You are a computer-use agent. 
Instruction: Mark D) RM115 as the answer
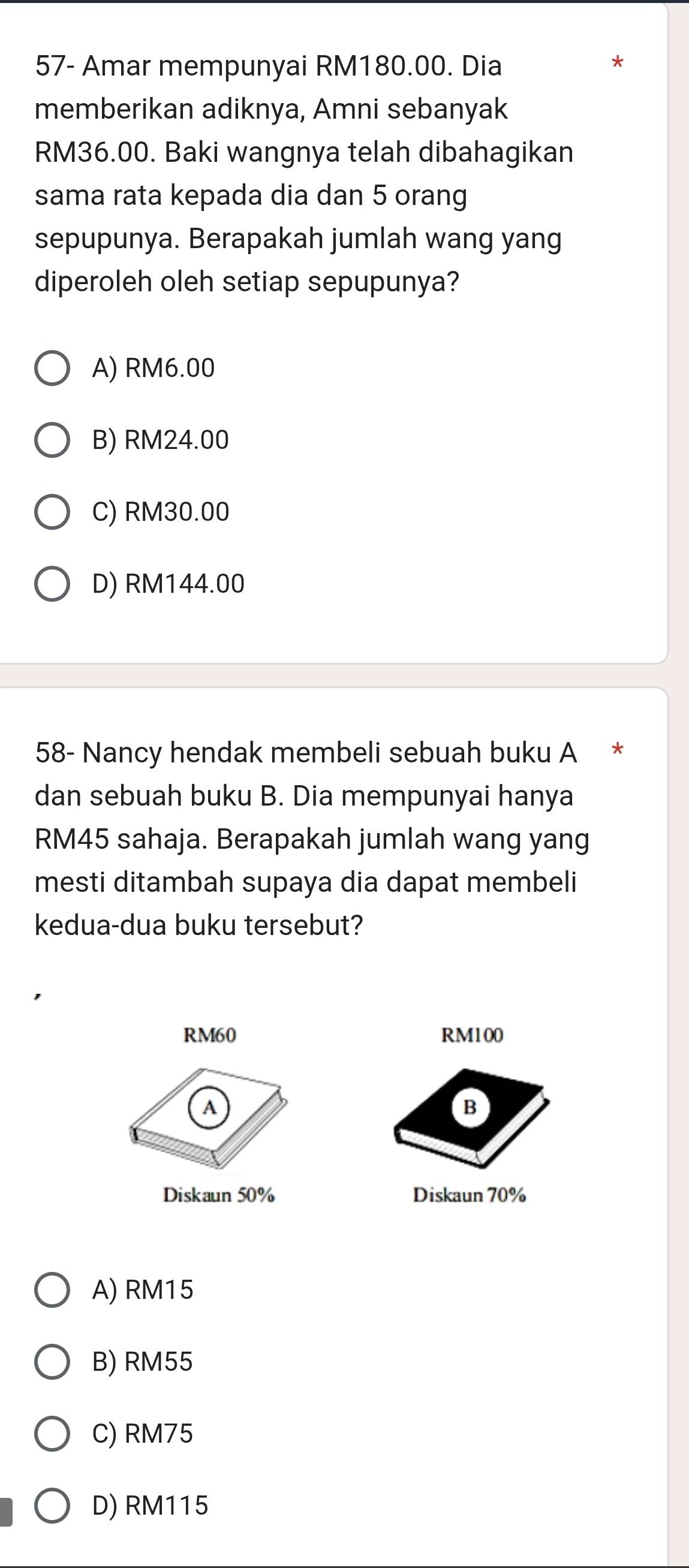(52, 1505)
